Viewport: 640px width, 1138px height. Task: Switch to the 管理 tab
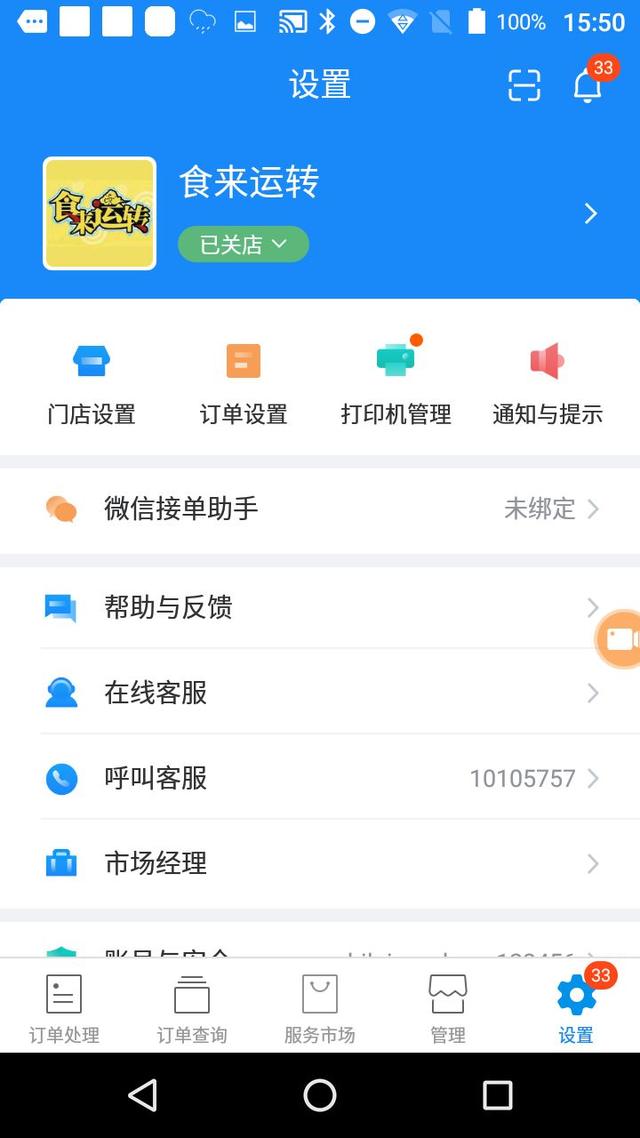[448, 1008]
